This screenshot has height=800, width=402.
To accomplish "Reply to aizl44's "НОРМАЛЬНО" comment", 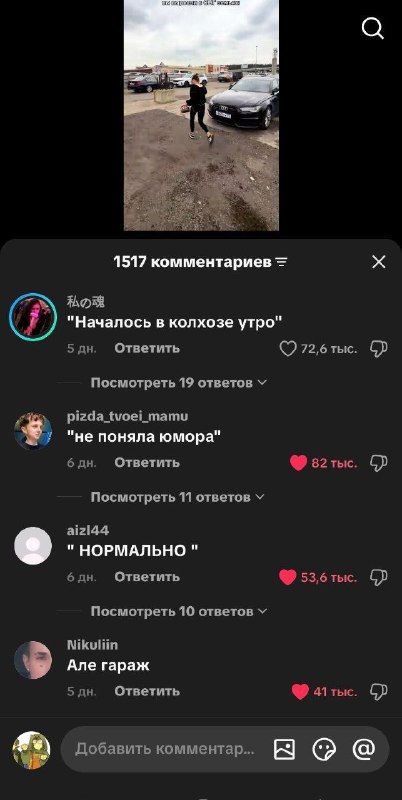I will (x=147, y=577).
